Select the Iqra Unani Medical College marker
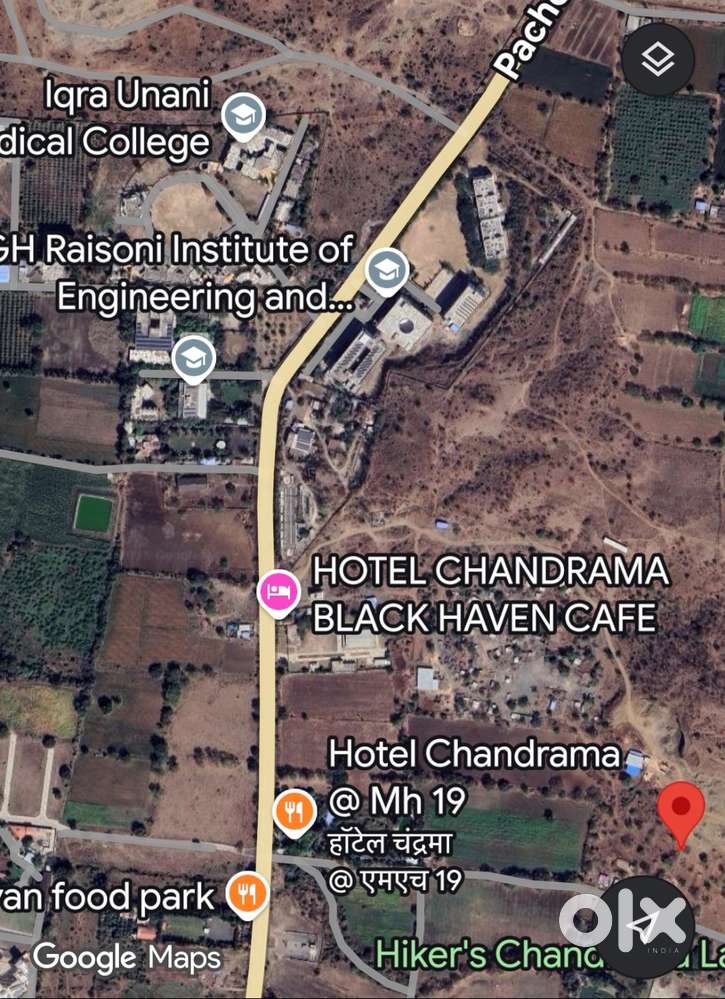This screenshot has width=725, height=999. tap(243, 117)
